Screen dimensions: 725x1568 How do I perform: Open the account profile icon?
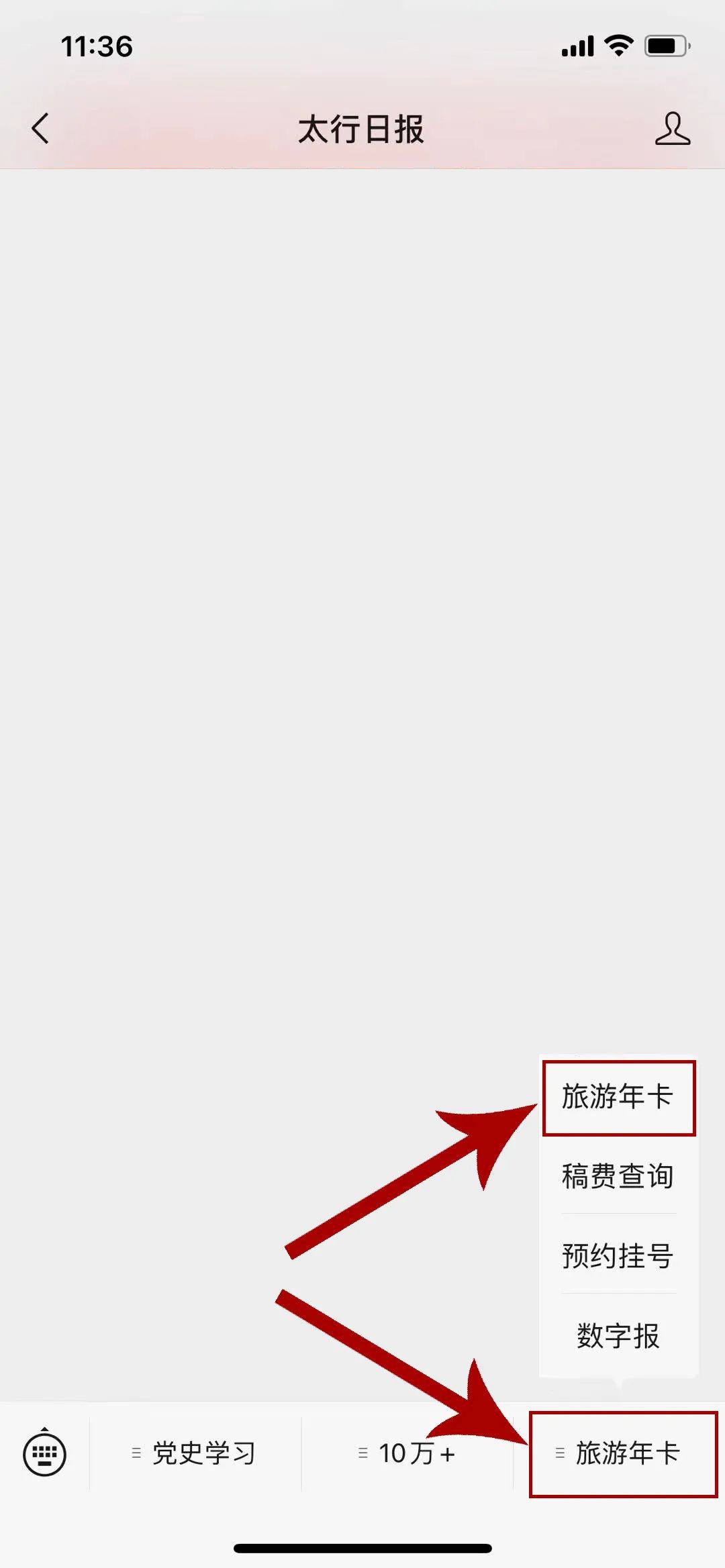point(672,128)
